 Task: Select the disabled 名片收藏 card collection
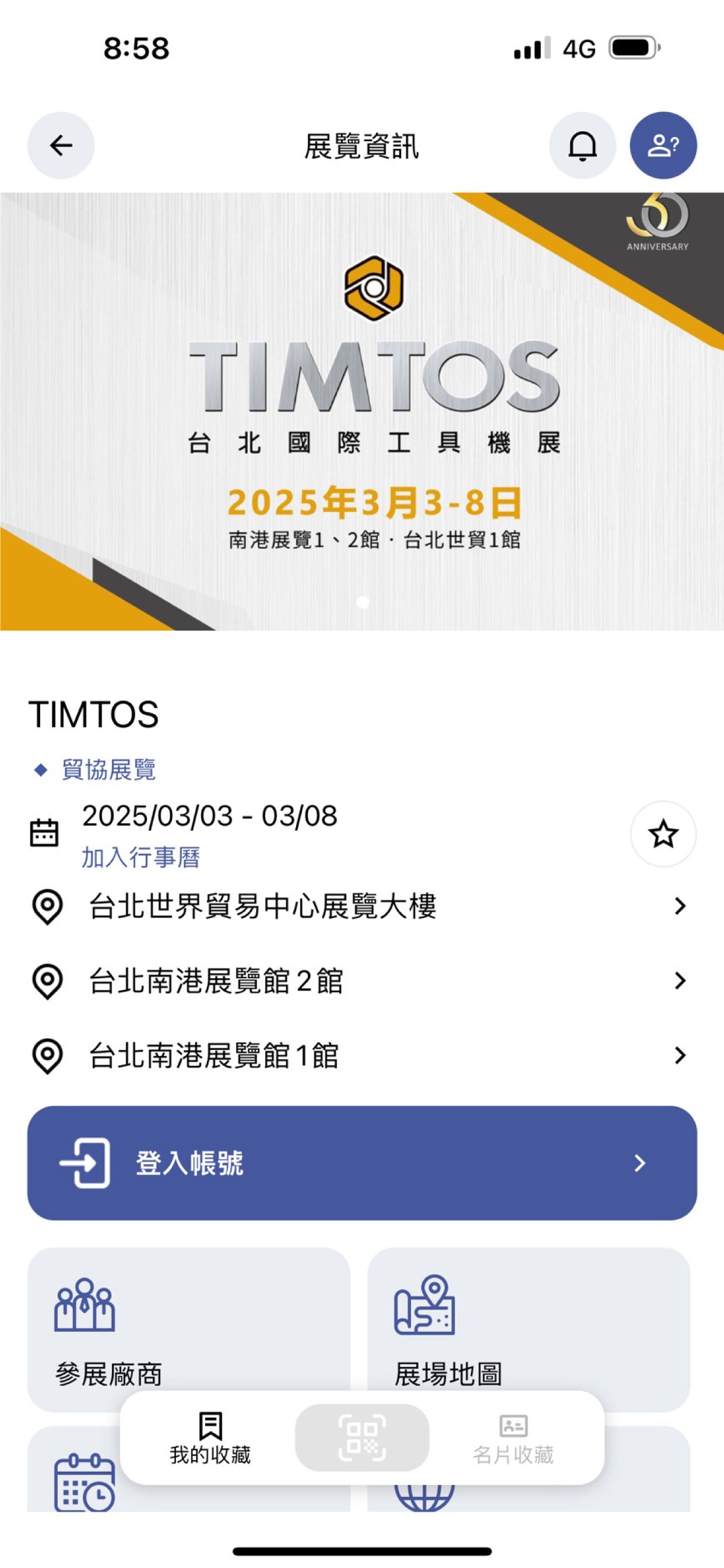(514, 1437)
